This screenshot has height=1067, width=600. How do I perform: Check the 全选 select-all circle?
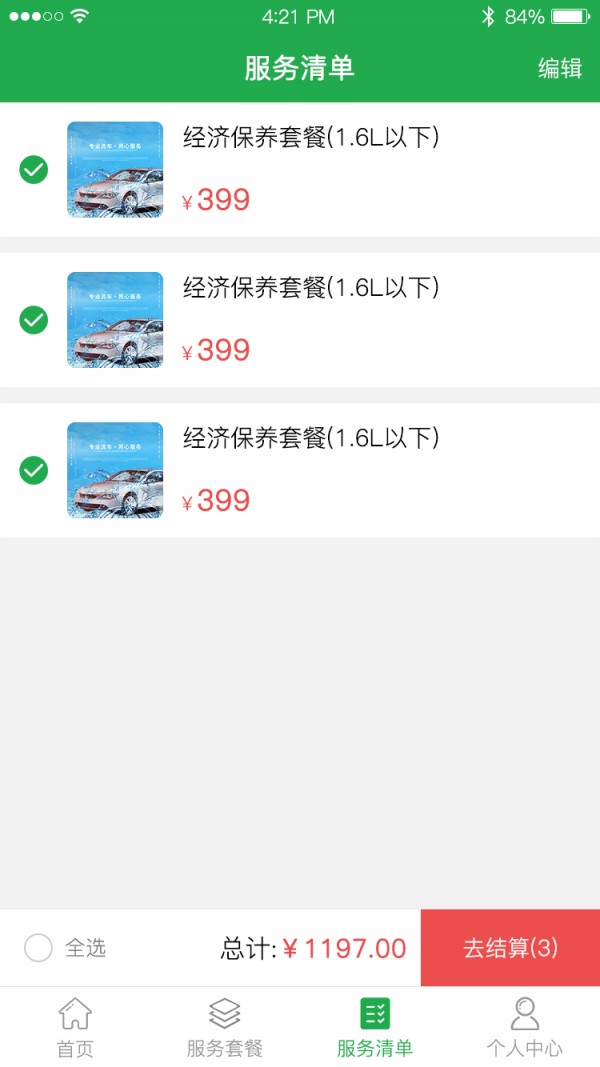[x=38, y=948]
